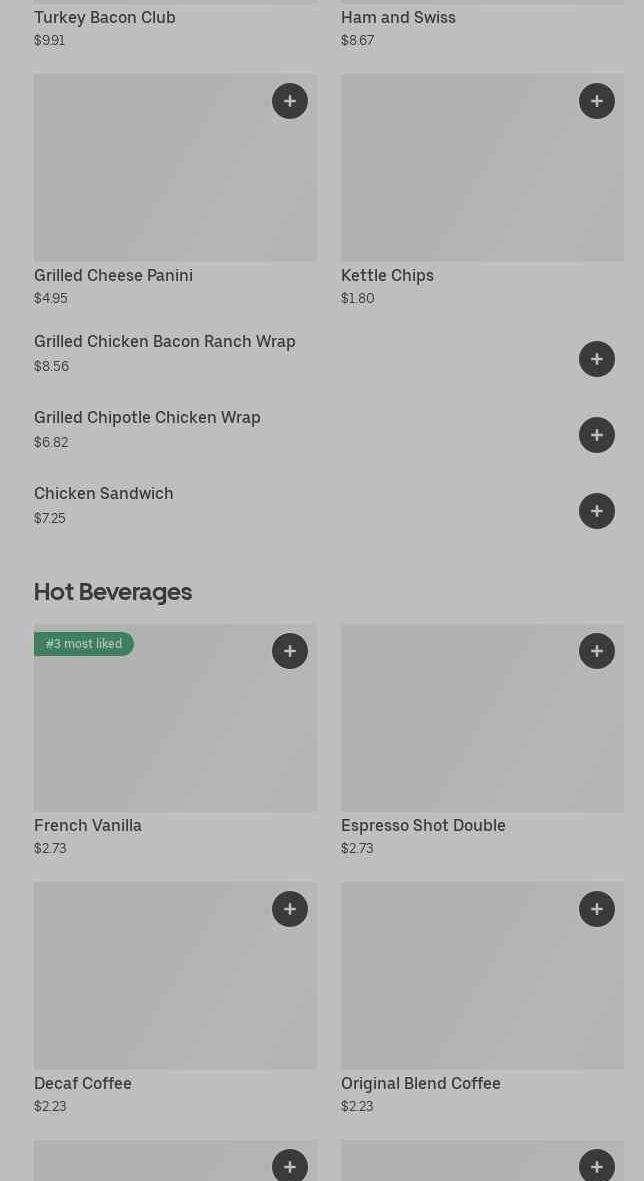
Task: Open Grilled Chicken Bacon Ranch Wrap details
Action: click(x=165, y=342)
